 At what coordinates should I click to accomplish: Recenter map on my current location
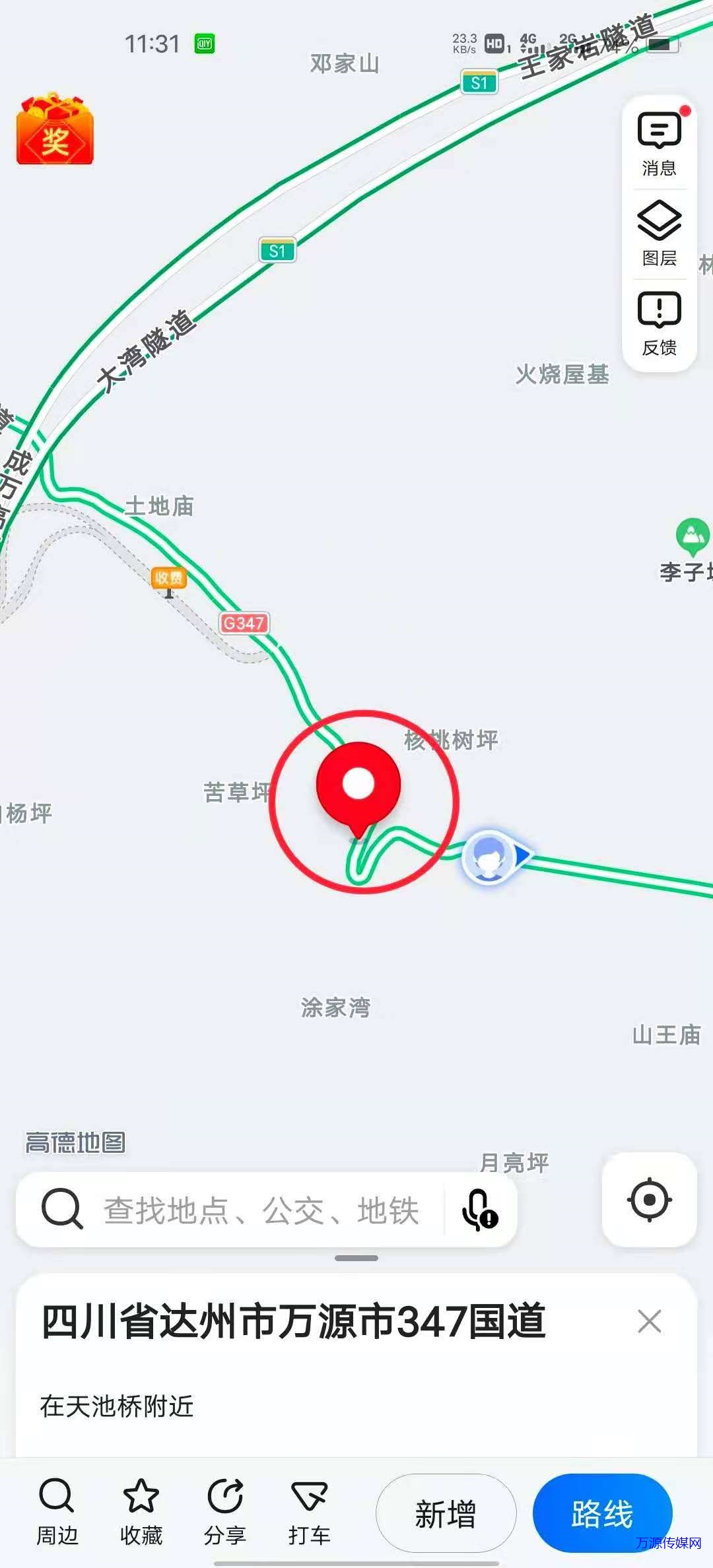[x=649, y=1200]
